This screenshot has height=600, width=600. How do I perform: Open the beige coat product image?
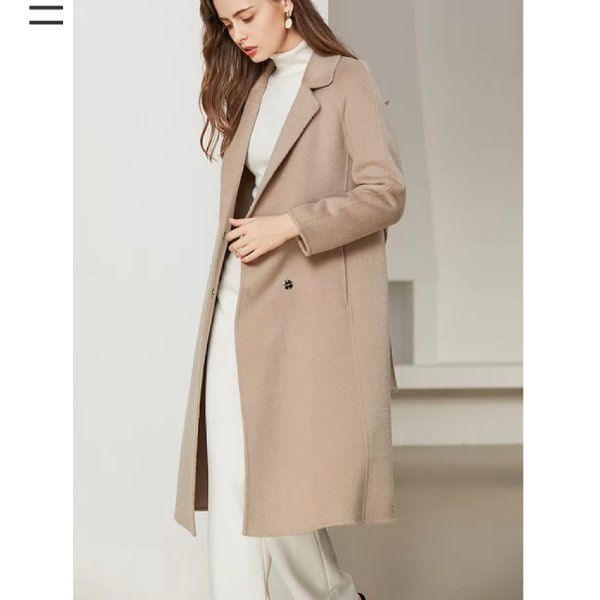(298, 300)
